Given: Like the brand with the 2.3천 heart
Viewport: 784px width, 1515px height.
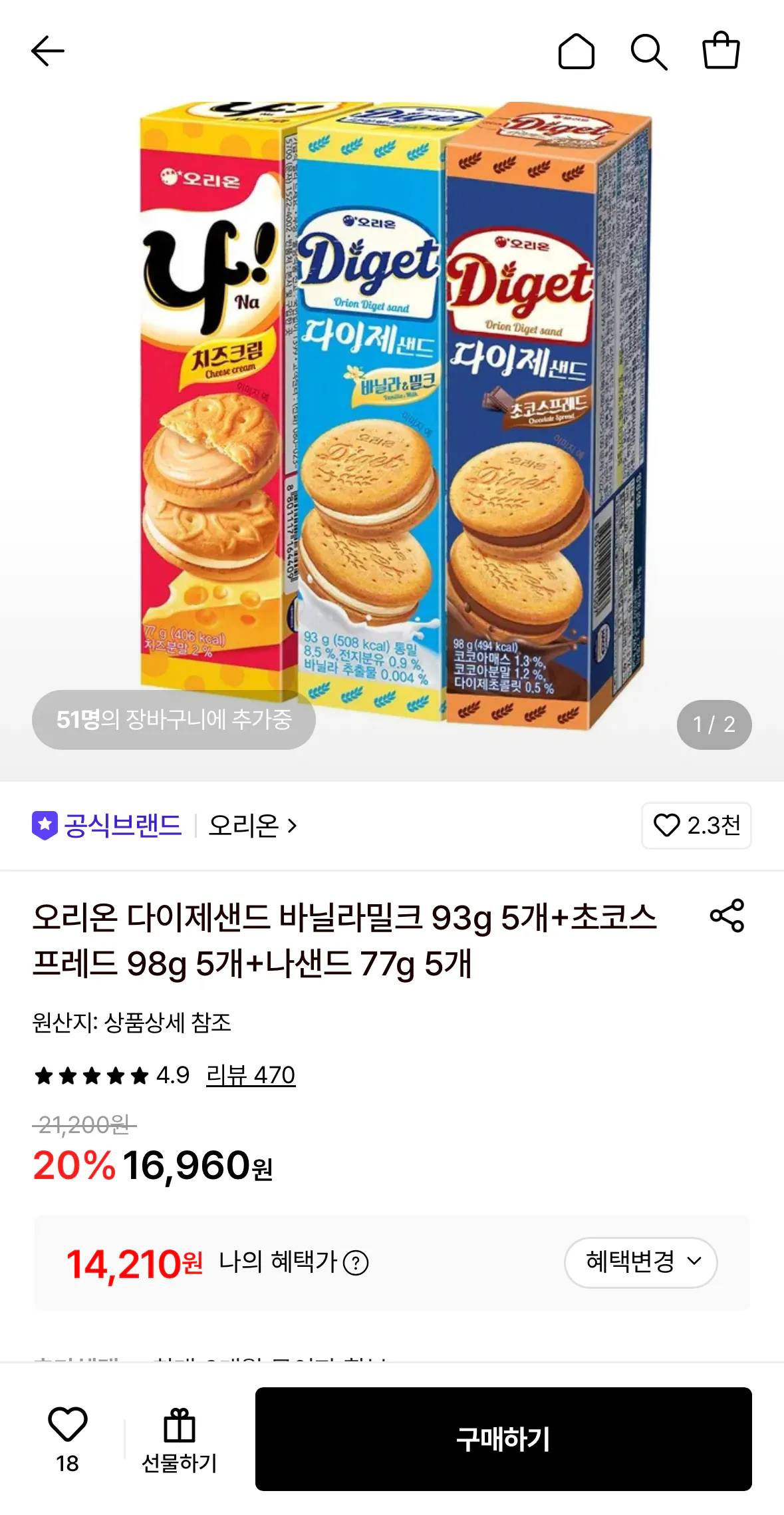Looking at the screenshot, I should click(x=696, y=826).
